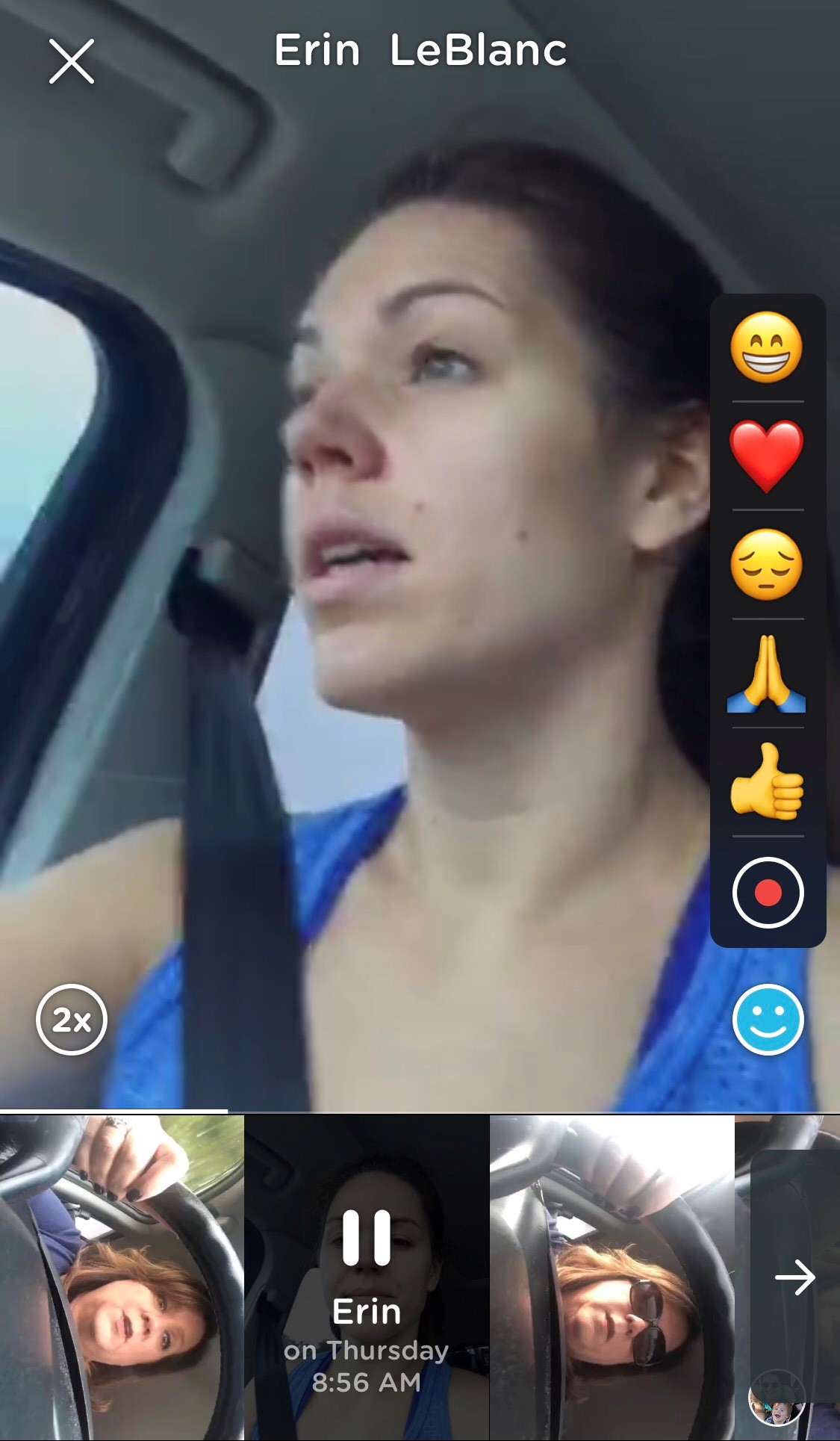Collapse the blue smiley reactions button
The image size is (840, 1441).
(768, 1020)
